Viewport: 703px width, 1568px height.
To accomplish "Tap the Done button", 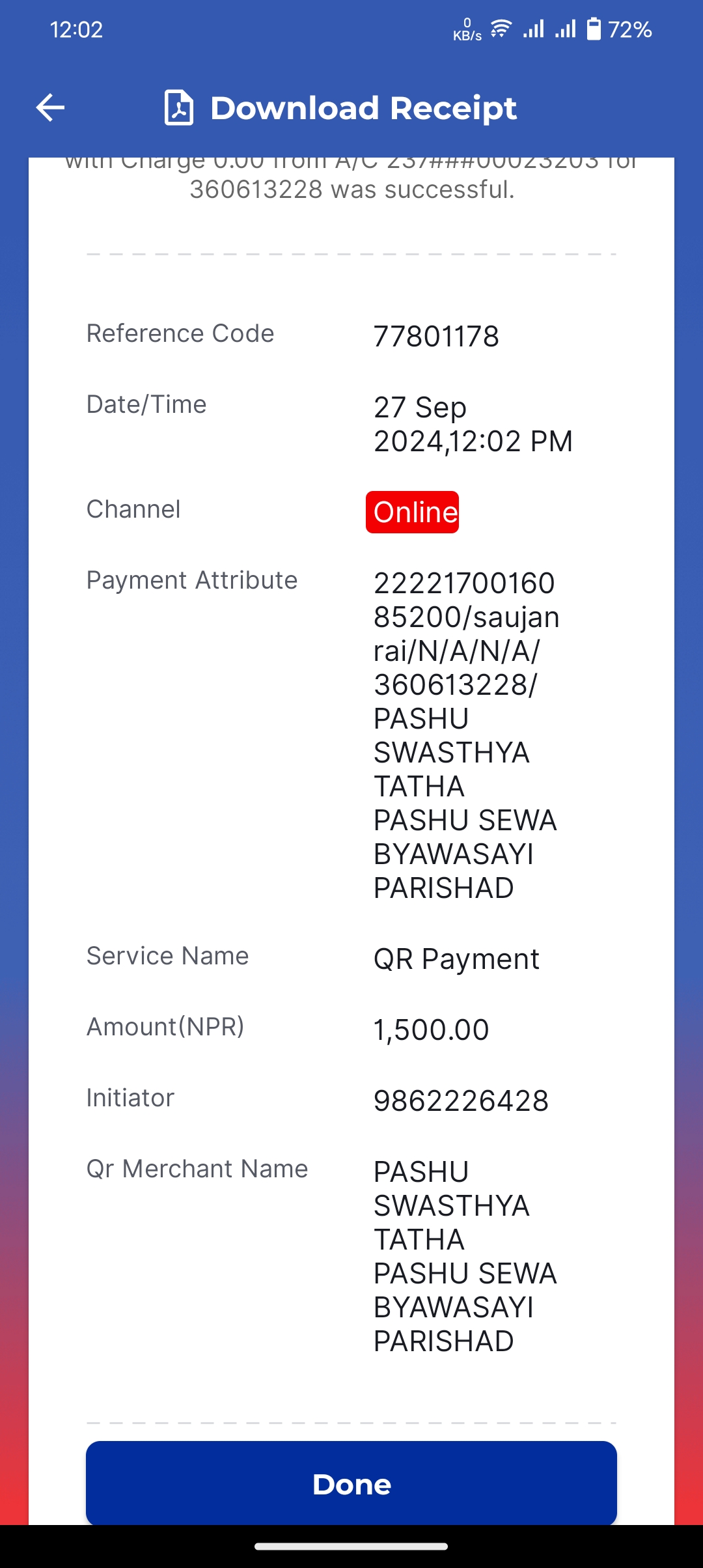I will pos(351,1484).
